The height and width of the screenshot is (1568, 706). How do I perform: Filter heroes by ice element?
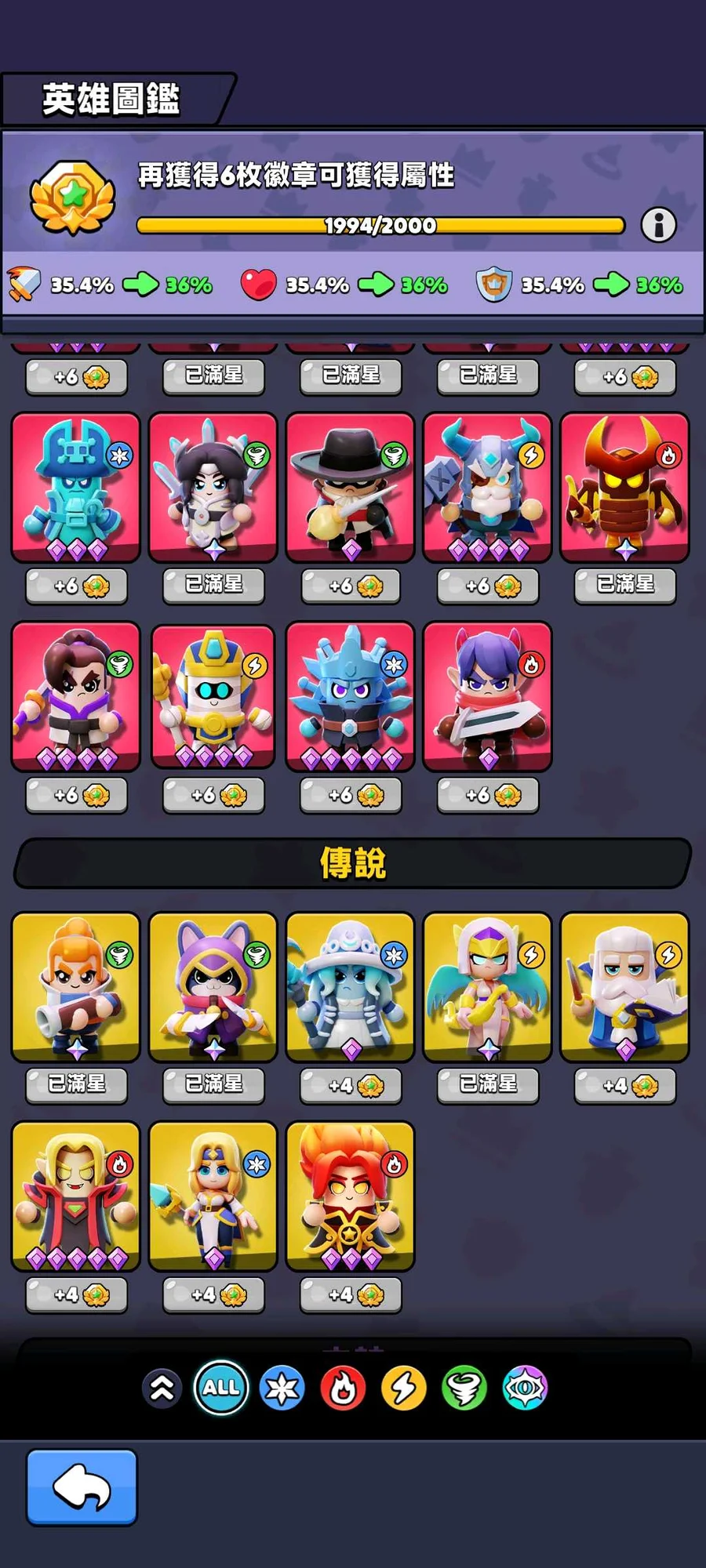pos(282,1388)
